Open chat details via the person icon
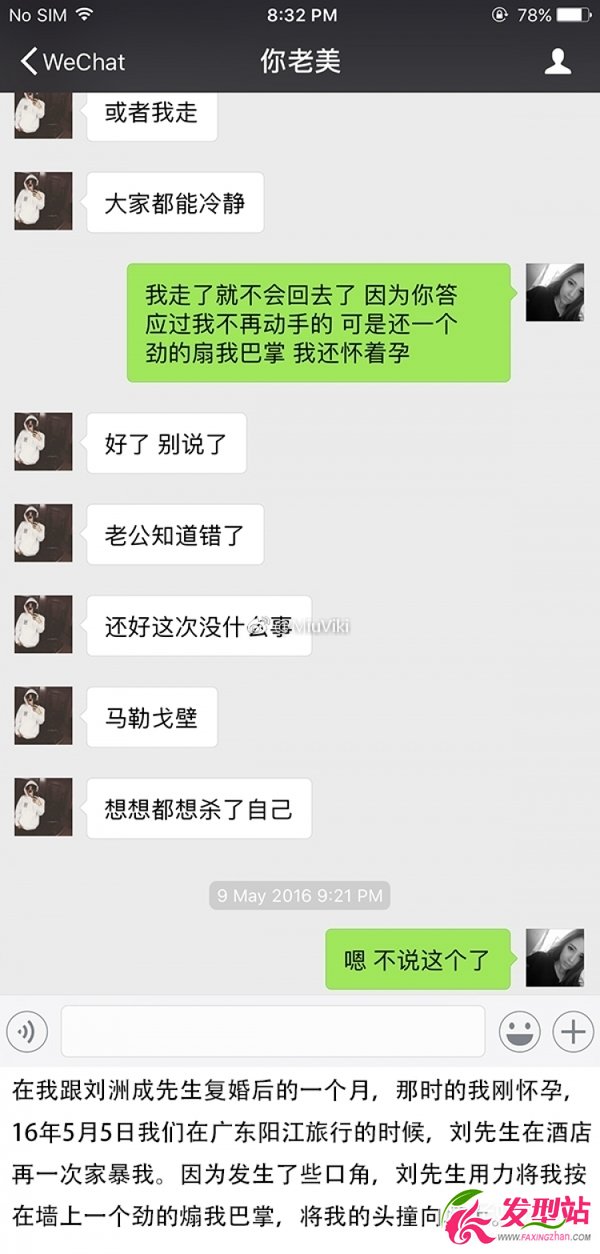This screenshot has width=600, height=1254. click(x=558, y=62)
